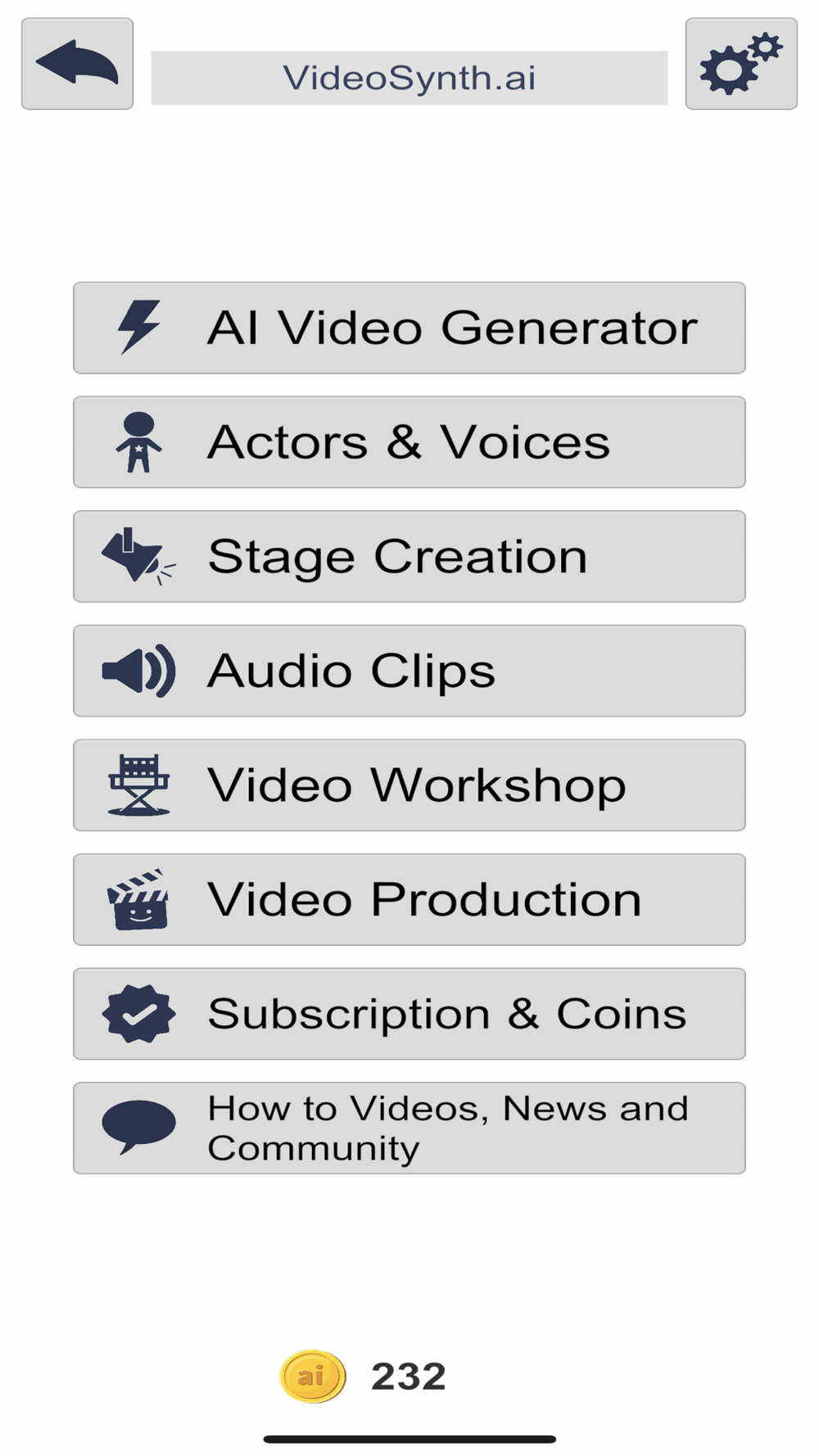Go back using the arrow button
This screenshot has height=1456, width=819.
[x=77, y=64]
